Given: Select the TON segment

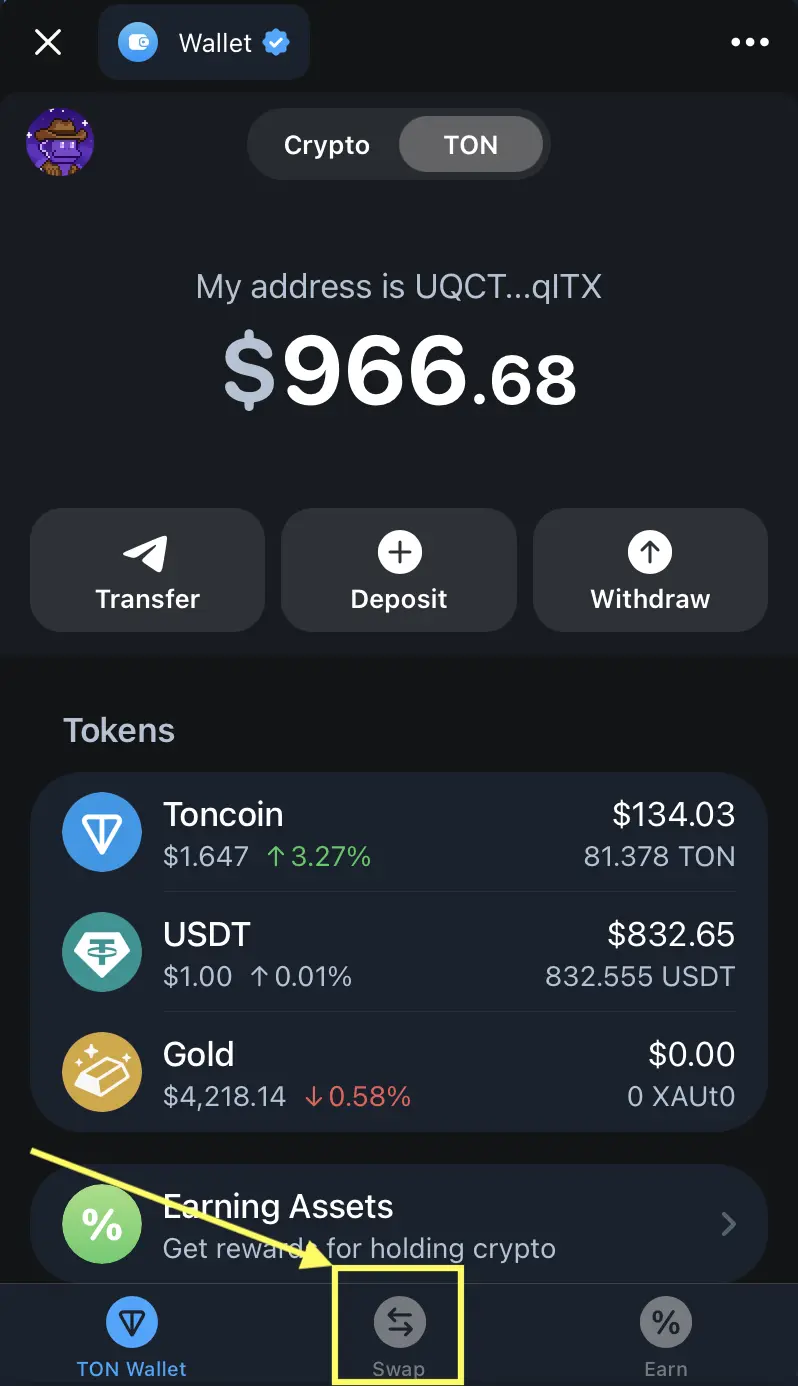Looking at the screenshot, I should pos(470,145).
